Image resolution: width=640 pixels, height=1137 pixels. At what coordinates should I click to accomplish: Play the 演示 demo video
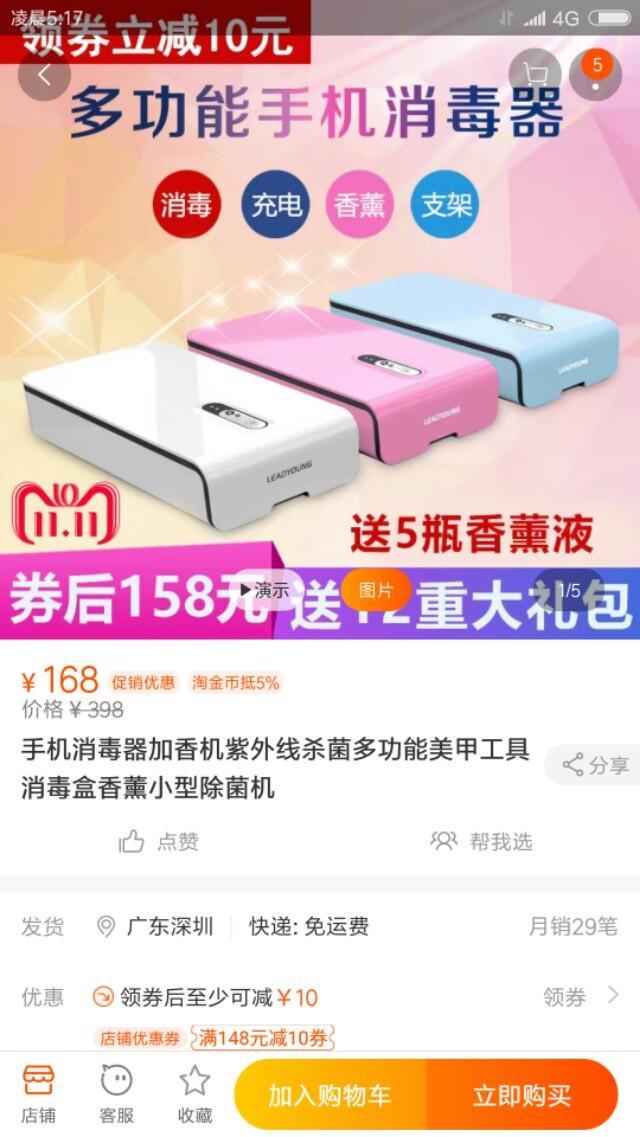tap(264, 590)
